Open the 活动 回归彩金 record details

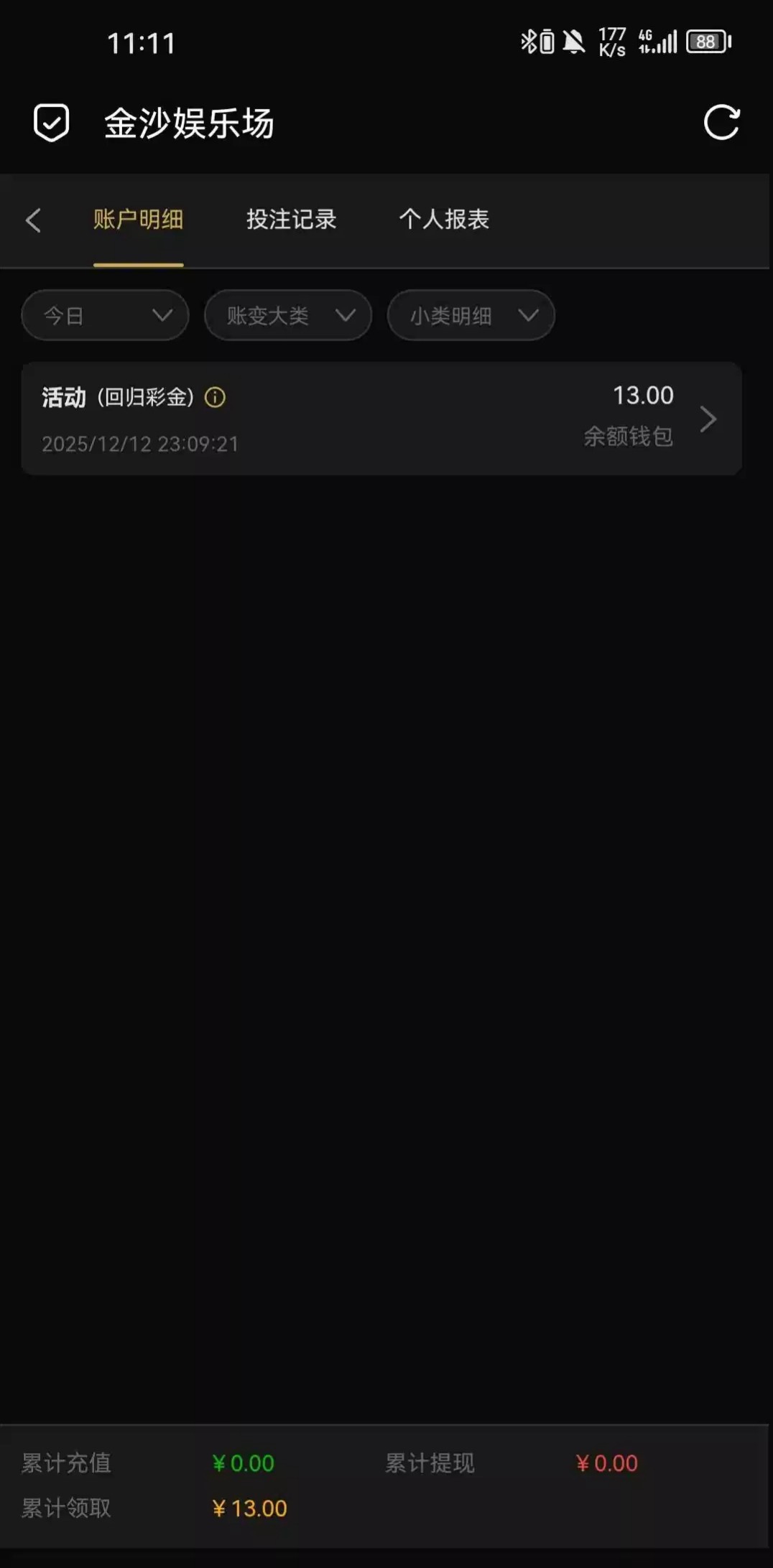[381, 419]
